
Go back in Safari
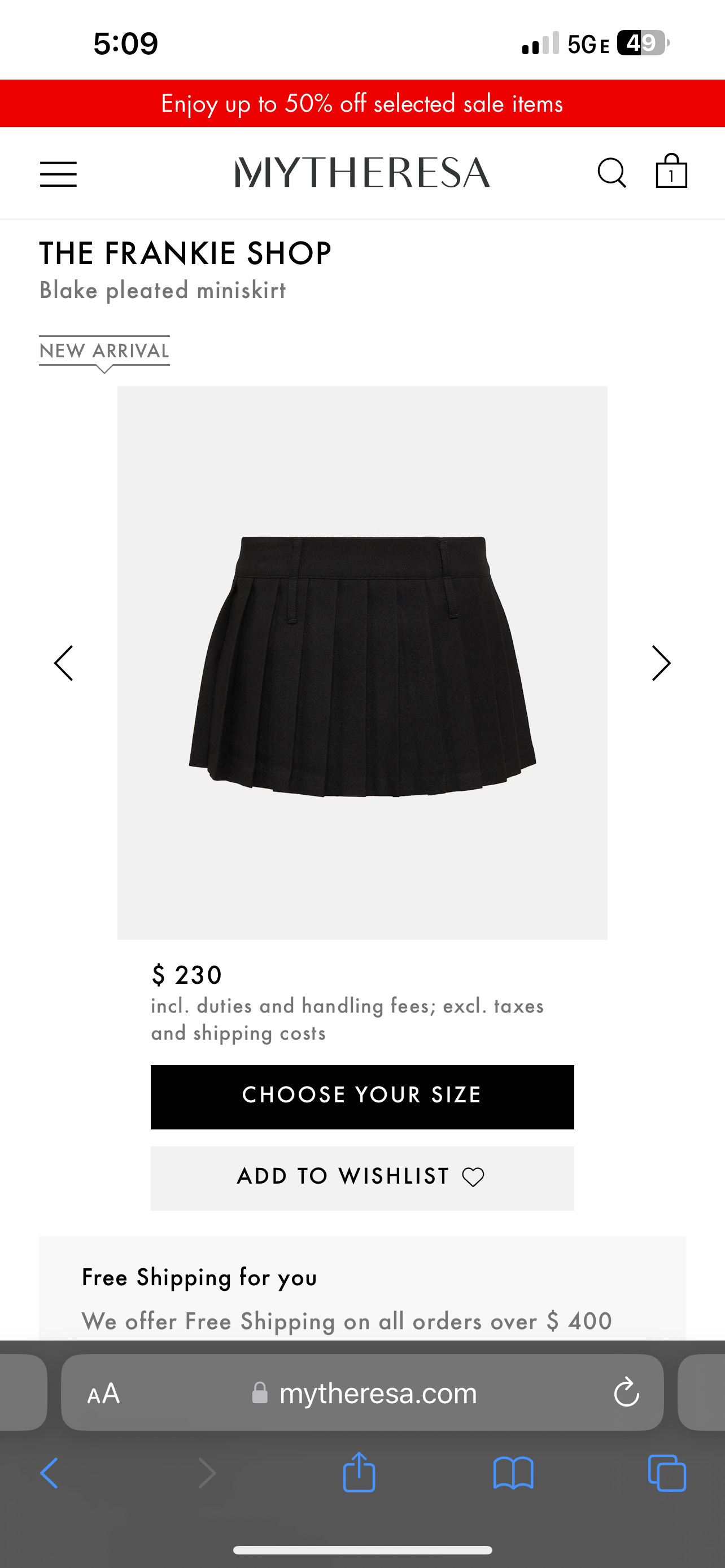[49, 1473]
